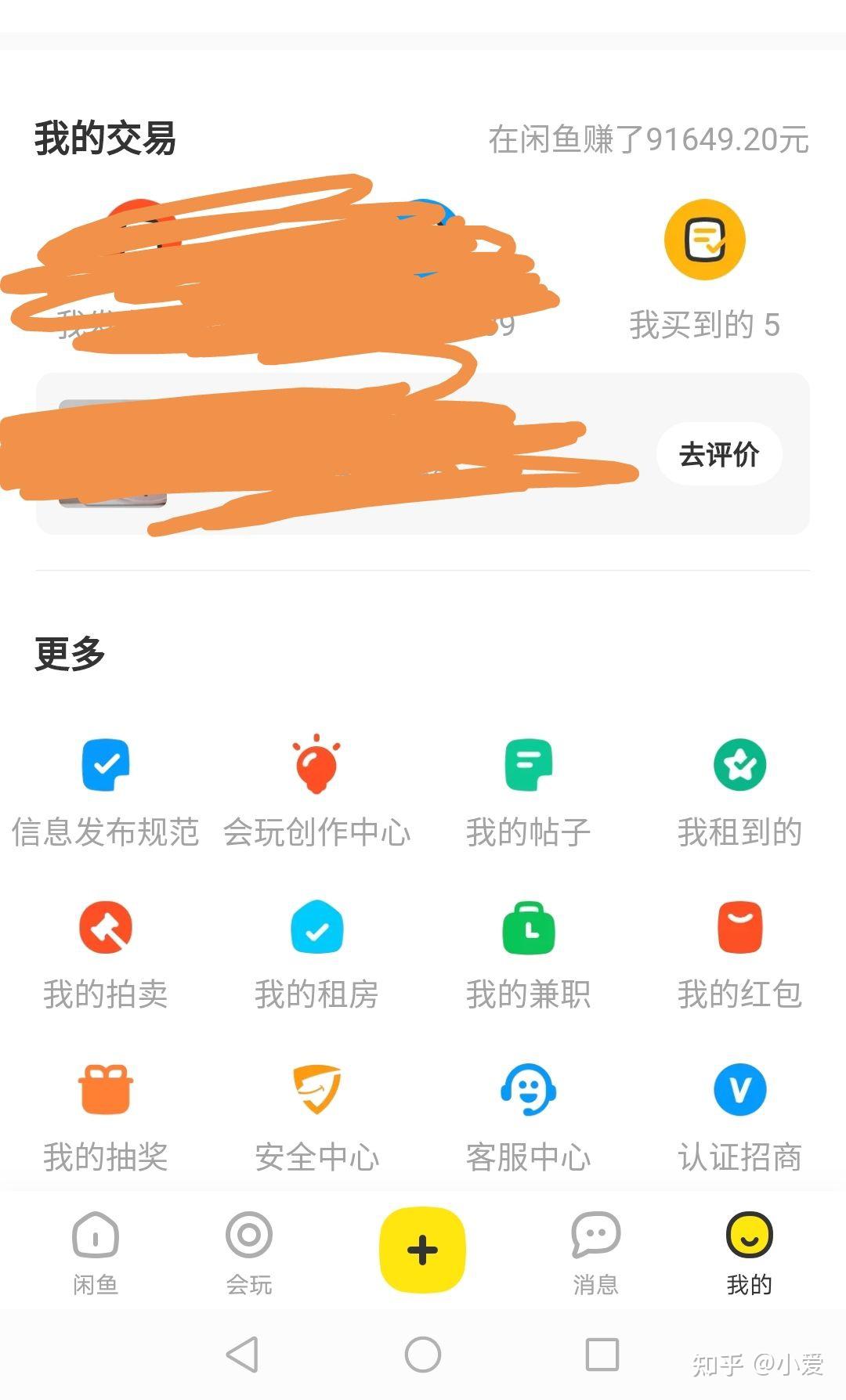Tap the yellow plus publish button
The image size is (846, 1400).
pyautogui.click(x=422, y=1250)
